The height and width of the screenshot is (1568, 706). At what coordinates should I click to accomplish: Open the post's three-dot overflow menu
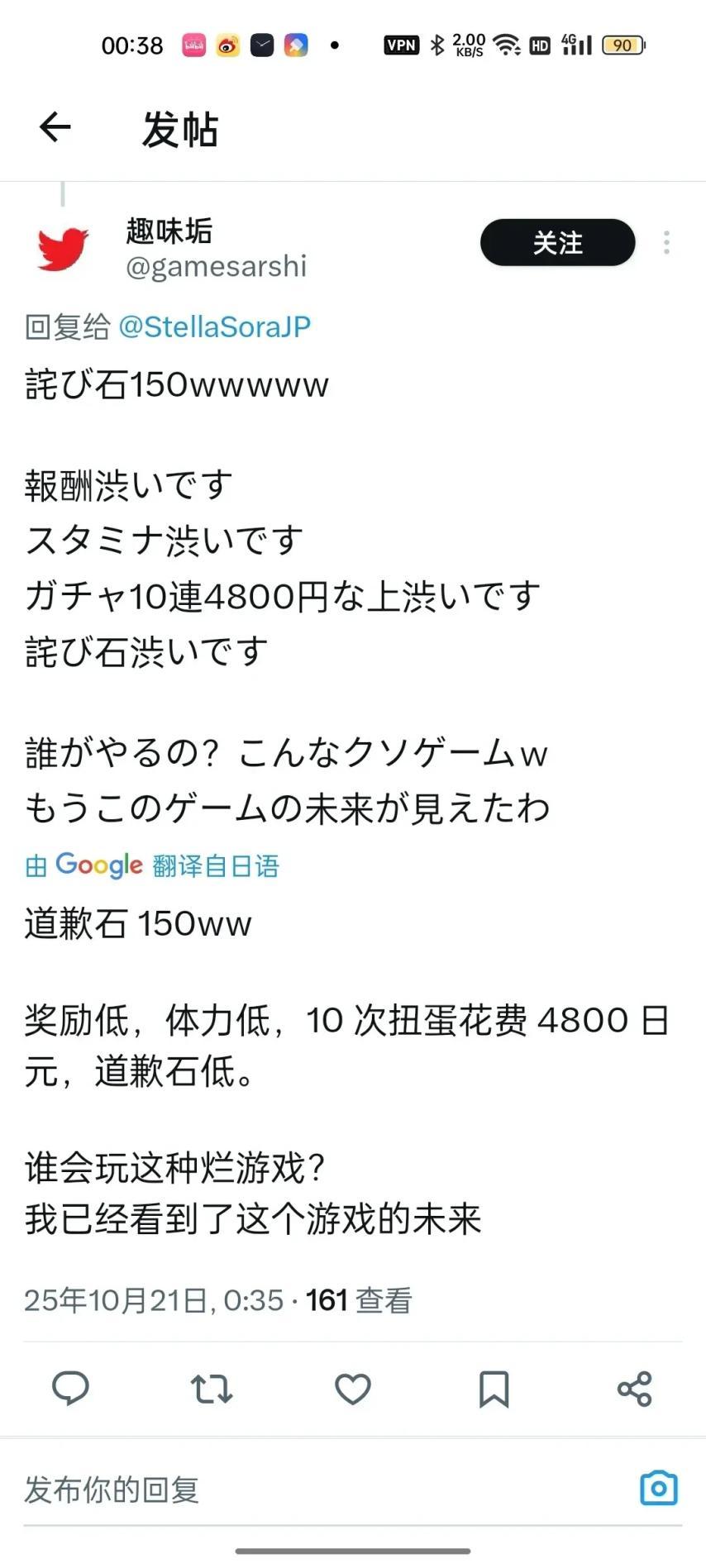coord(666,242)
